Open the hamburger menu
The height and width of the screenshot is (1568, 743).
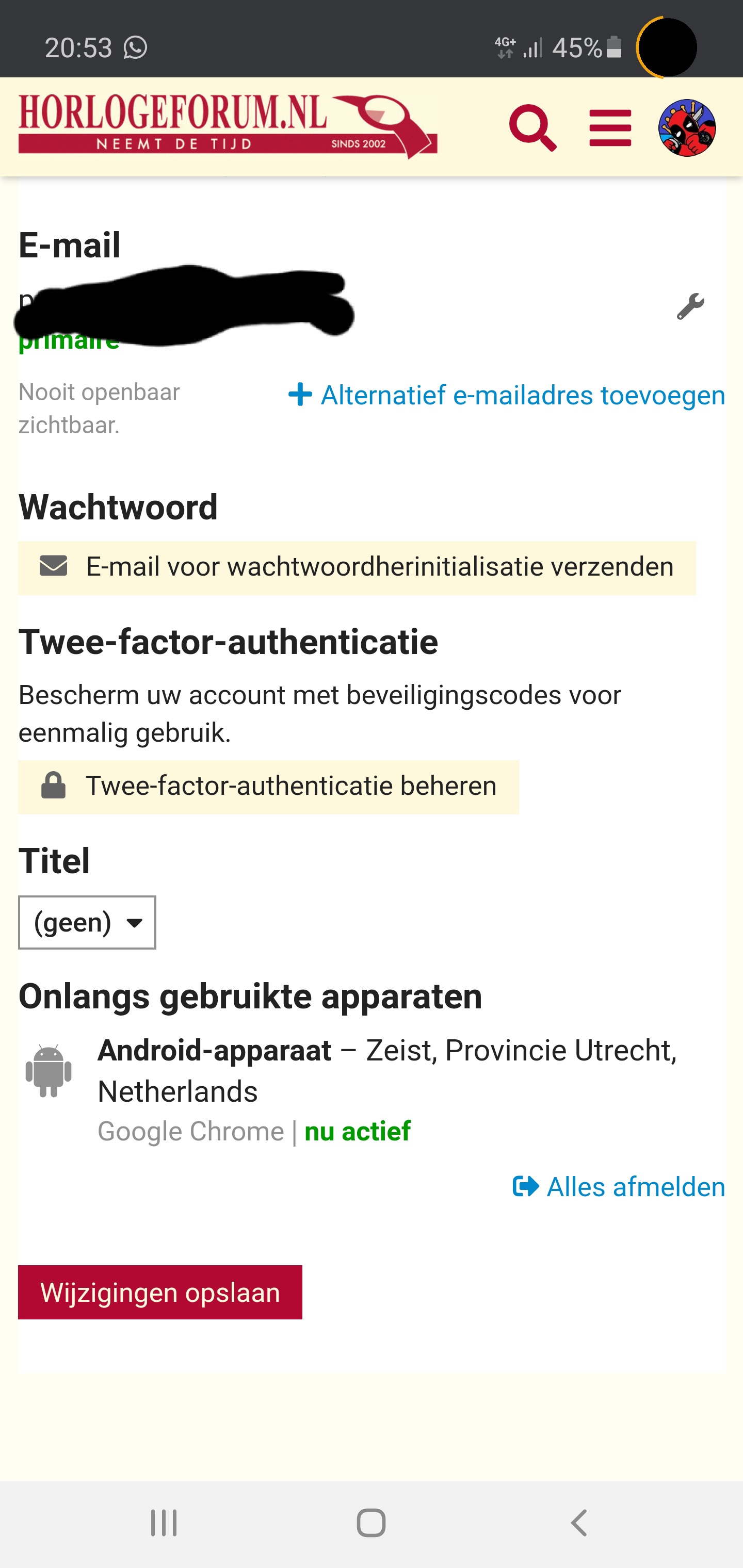tap(610, 128)
